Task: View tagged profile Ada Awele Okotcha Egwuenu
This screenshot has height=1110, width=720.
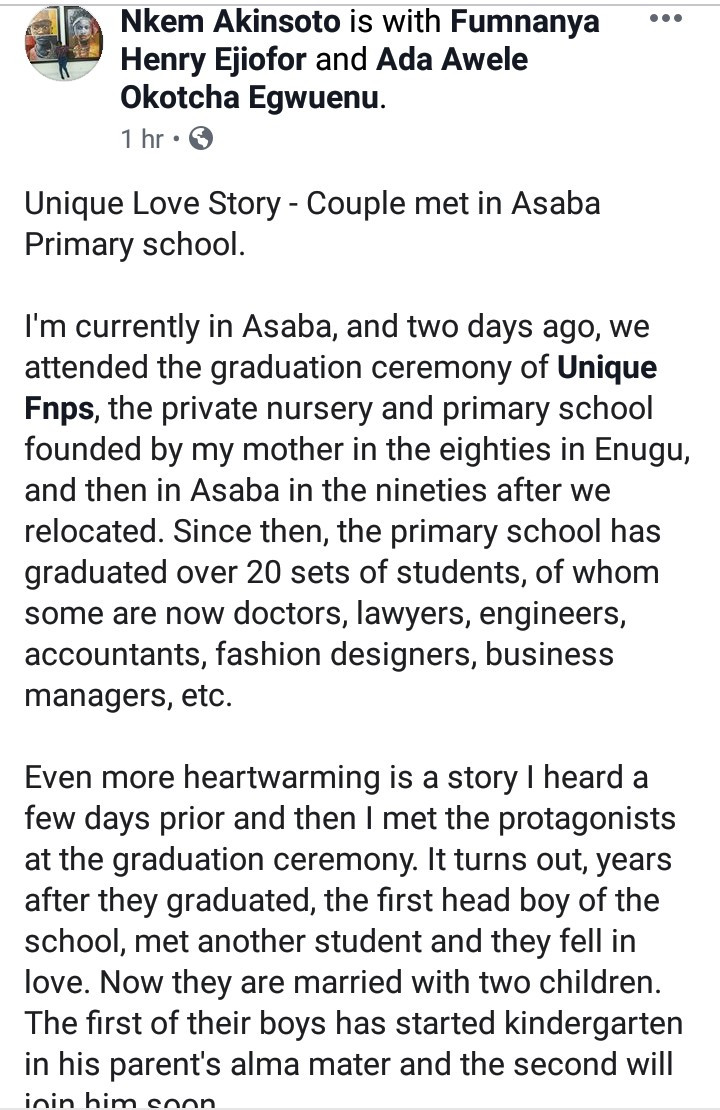Action: click(x=452, y=60)
